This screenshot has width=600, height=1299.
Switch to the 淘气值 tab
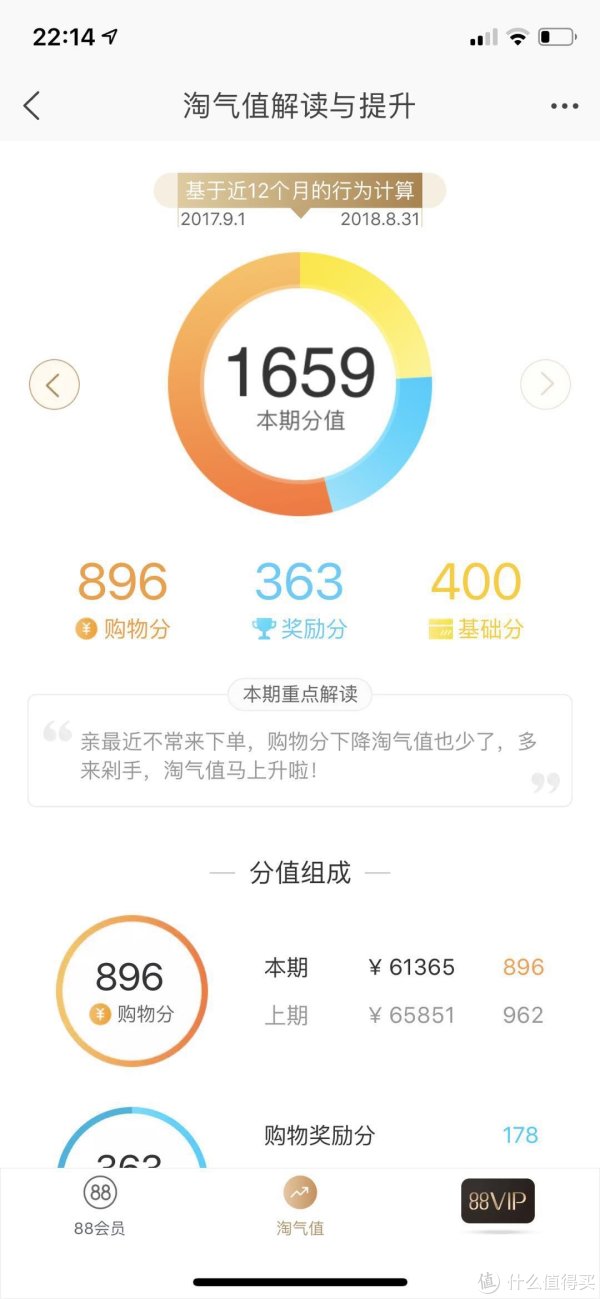pos(300,1207)
